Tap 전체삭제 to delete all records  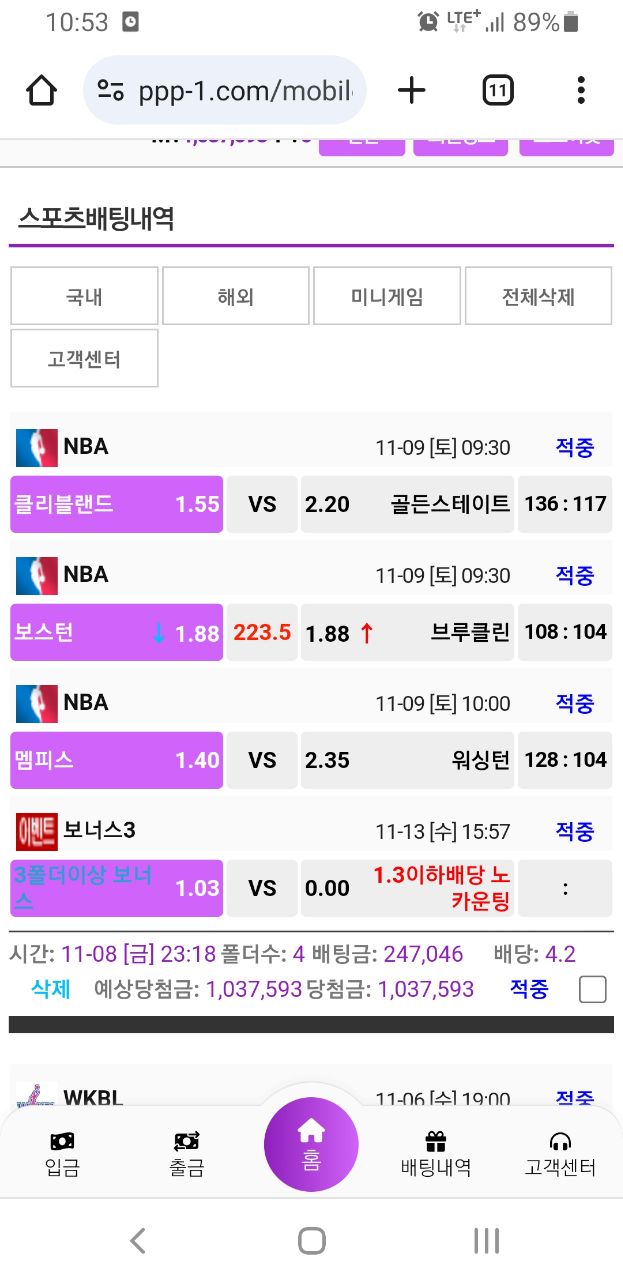(538, 296)
